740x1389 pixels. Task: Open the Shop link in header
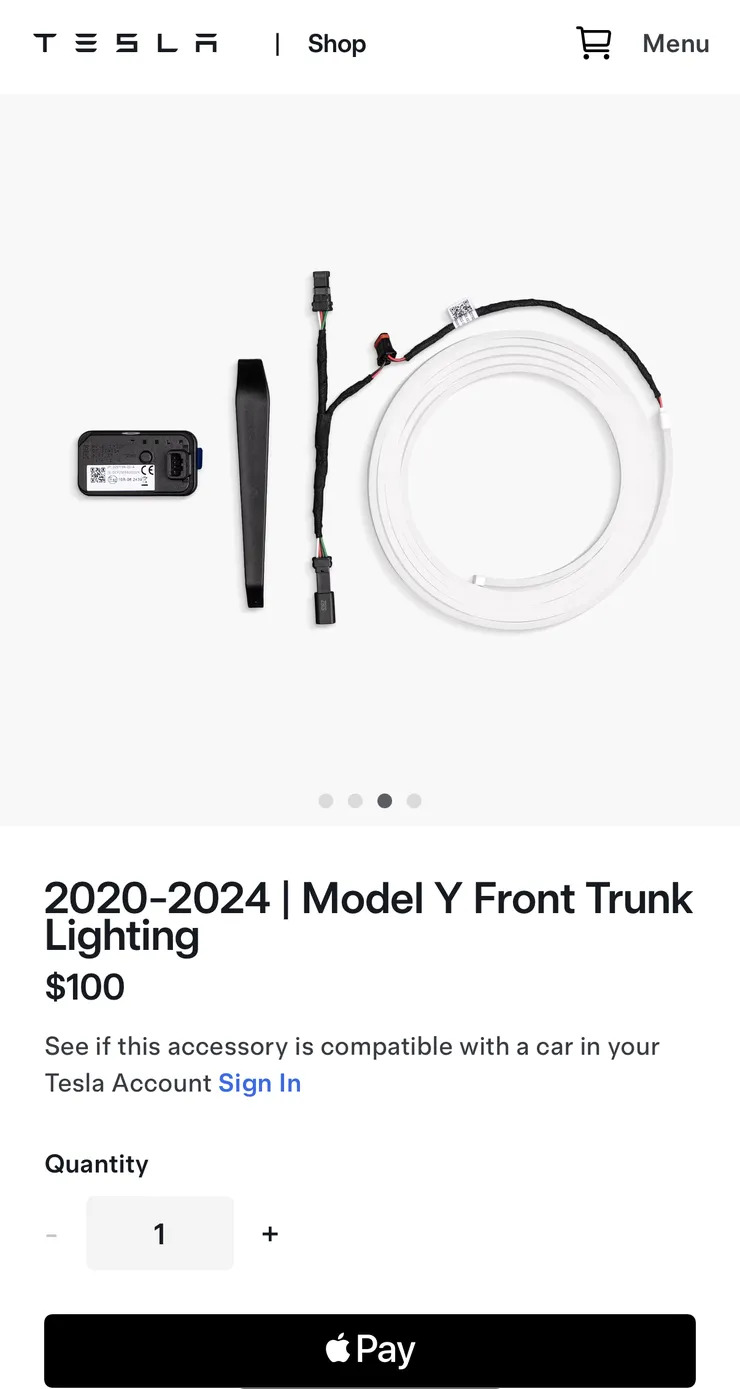tap(337, 44)
